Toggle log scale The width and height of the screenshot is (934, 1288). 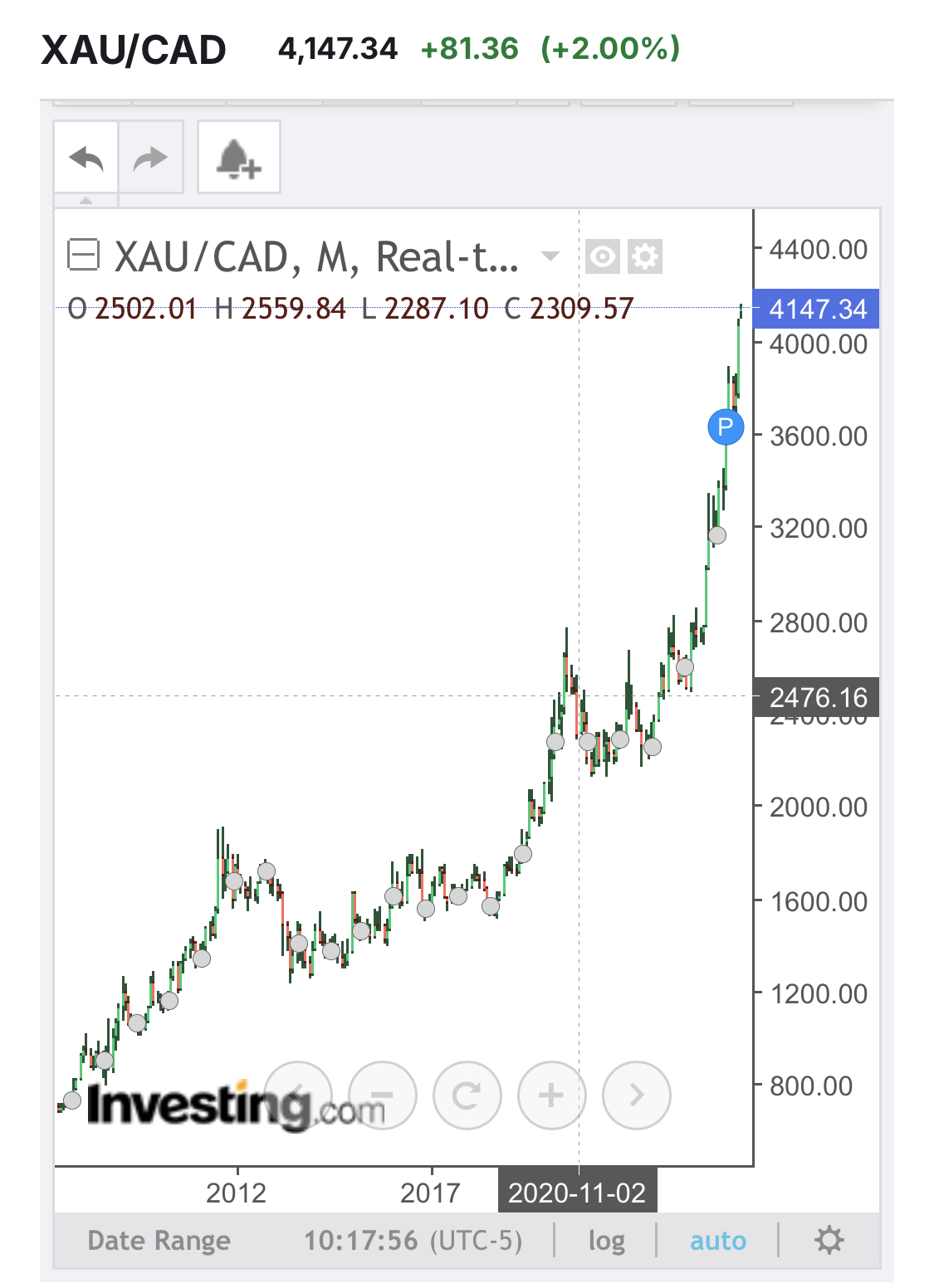click(606, 1241)
